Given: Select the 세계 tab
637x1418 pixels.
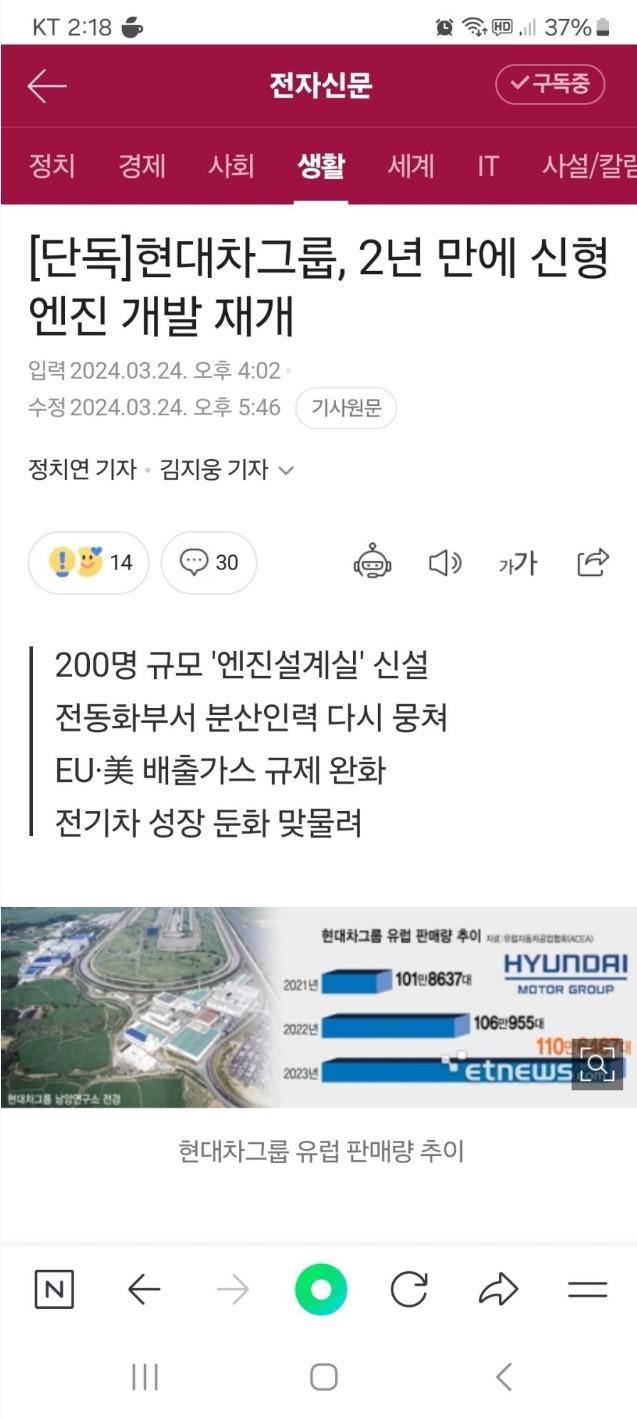Looking at the screenshot, I should (x=411, y=166).
